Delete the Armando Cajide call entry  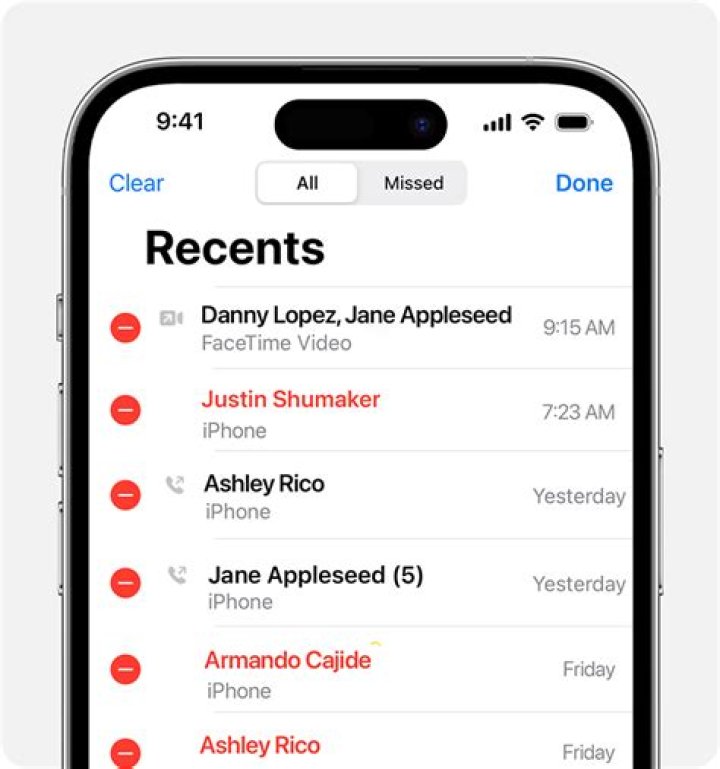[125, 669]
